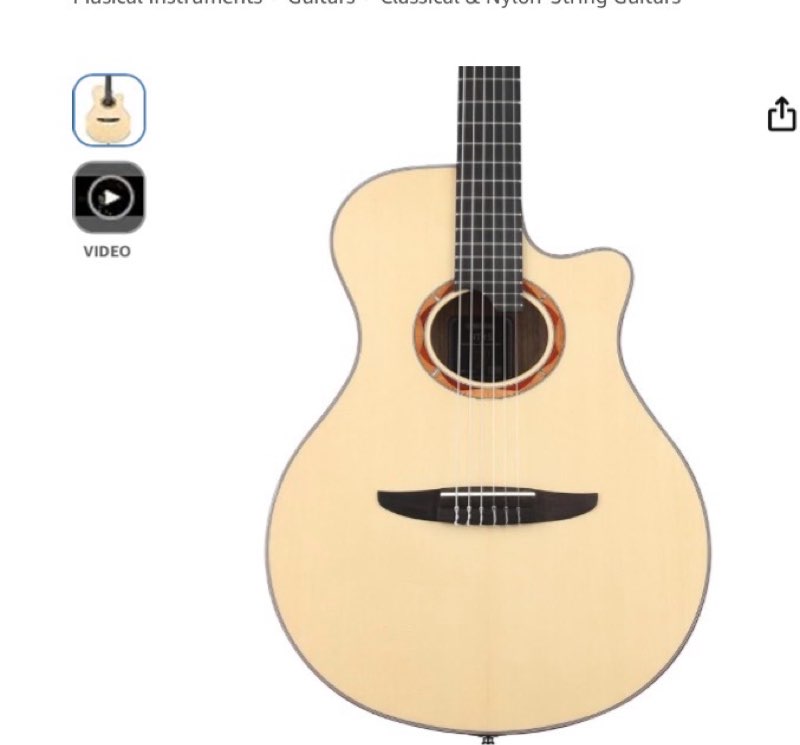Open the product VIDEO thumbnail

[109, 198]
